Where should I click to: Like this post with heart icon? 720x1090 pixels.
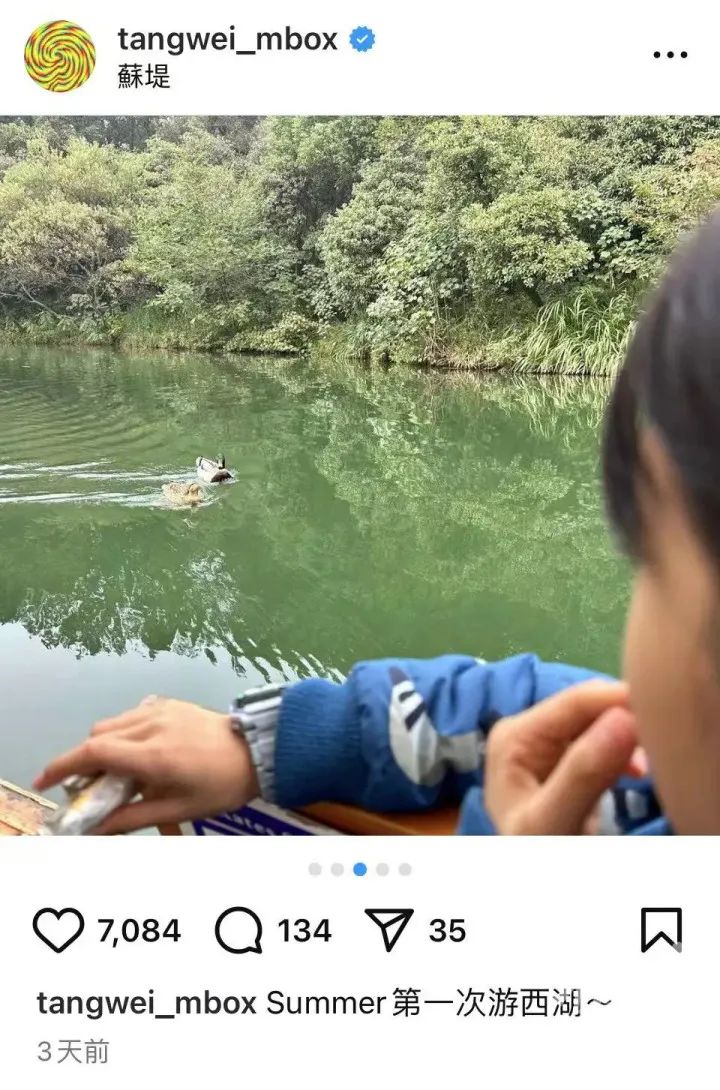tap(58, 931)
